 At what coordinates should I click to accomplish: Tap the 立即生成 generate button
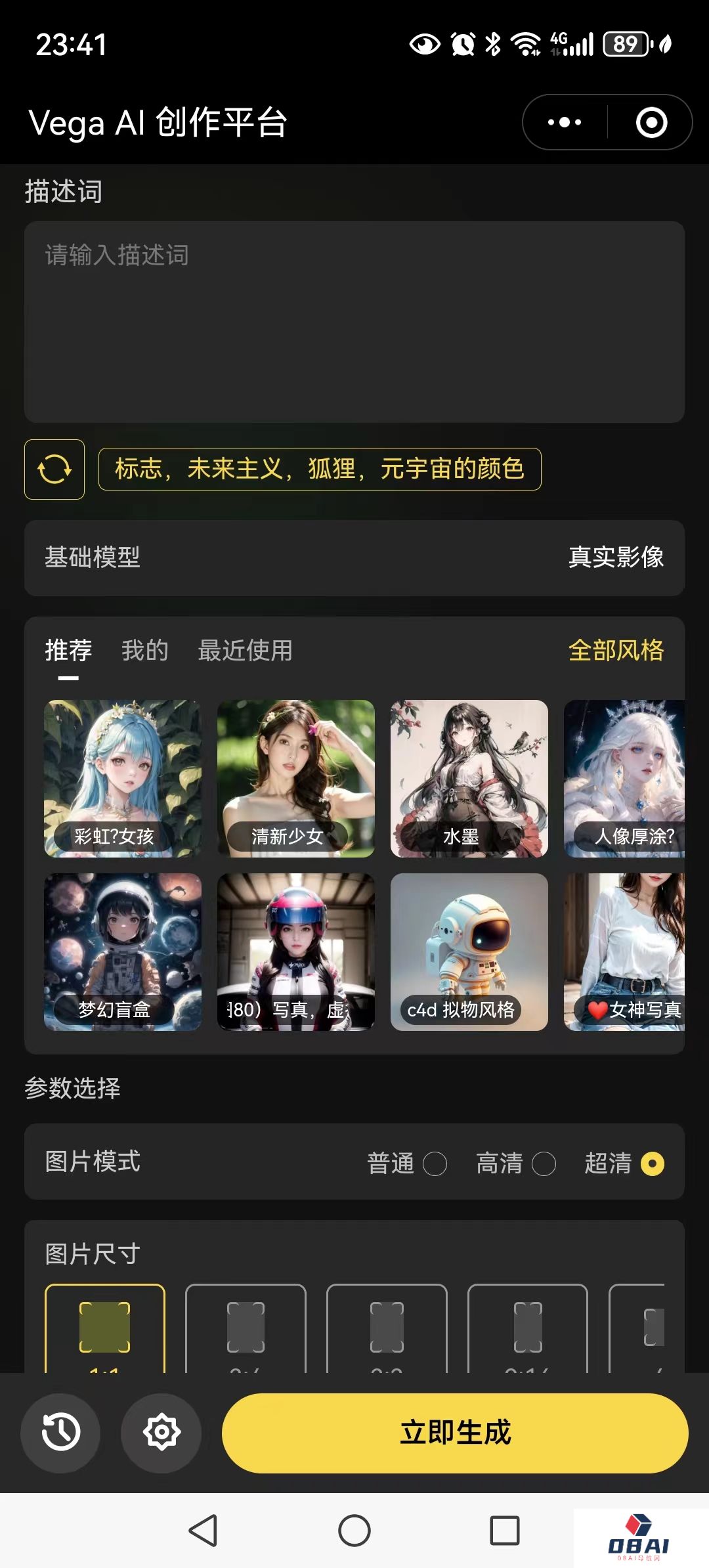tap(455, 1433)
